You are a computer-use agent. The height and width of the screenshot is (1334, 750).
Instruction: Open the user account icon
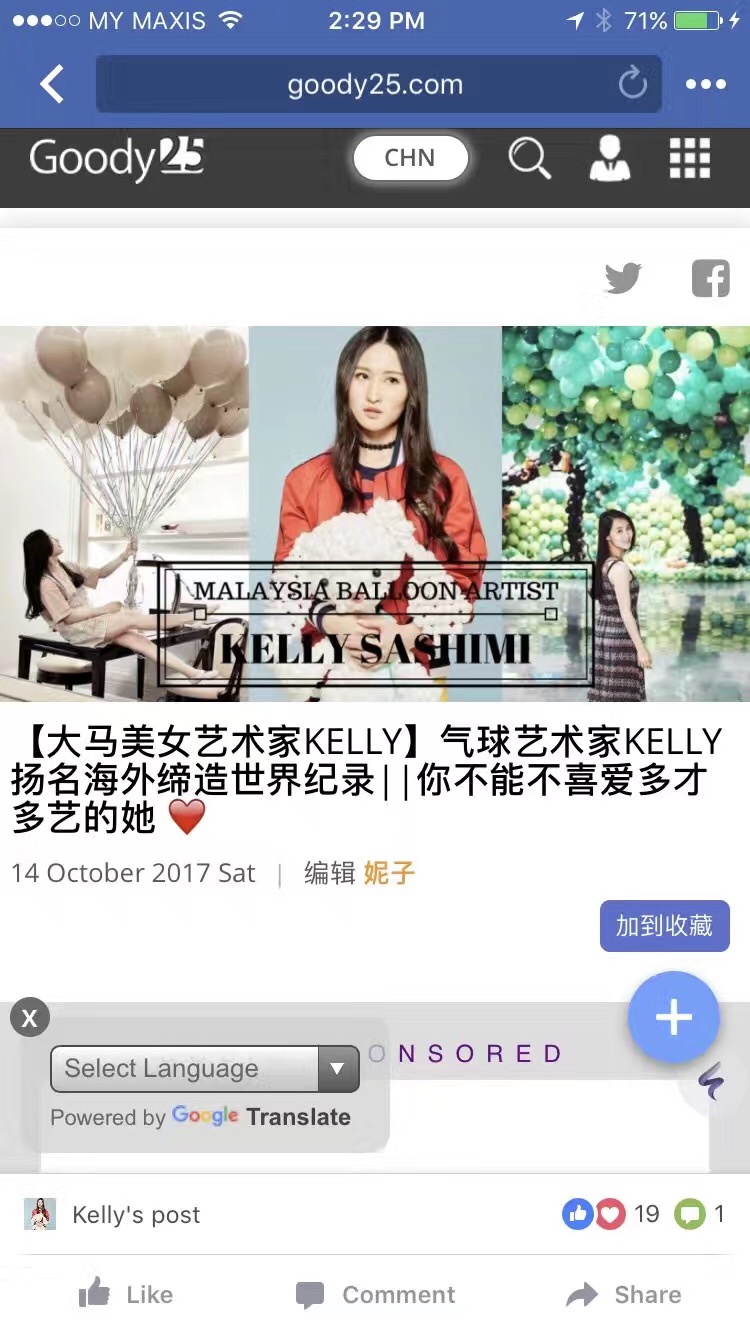pyautogui.click(x=609, y=158)
